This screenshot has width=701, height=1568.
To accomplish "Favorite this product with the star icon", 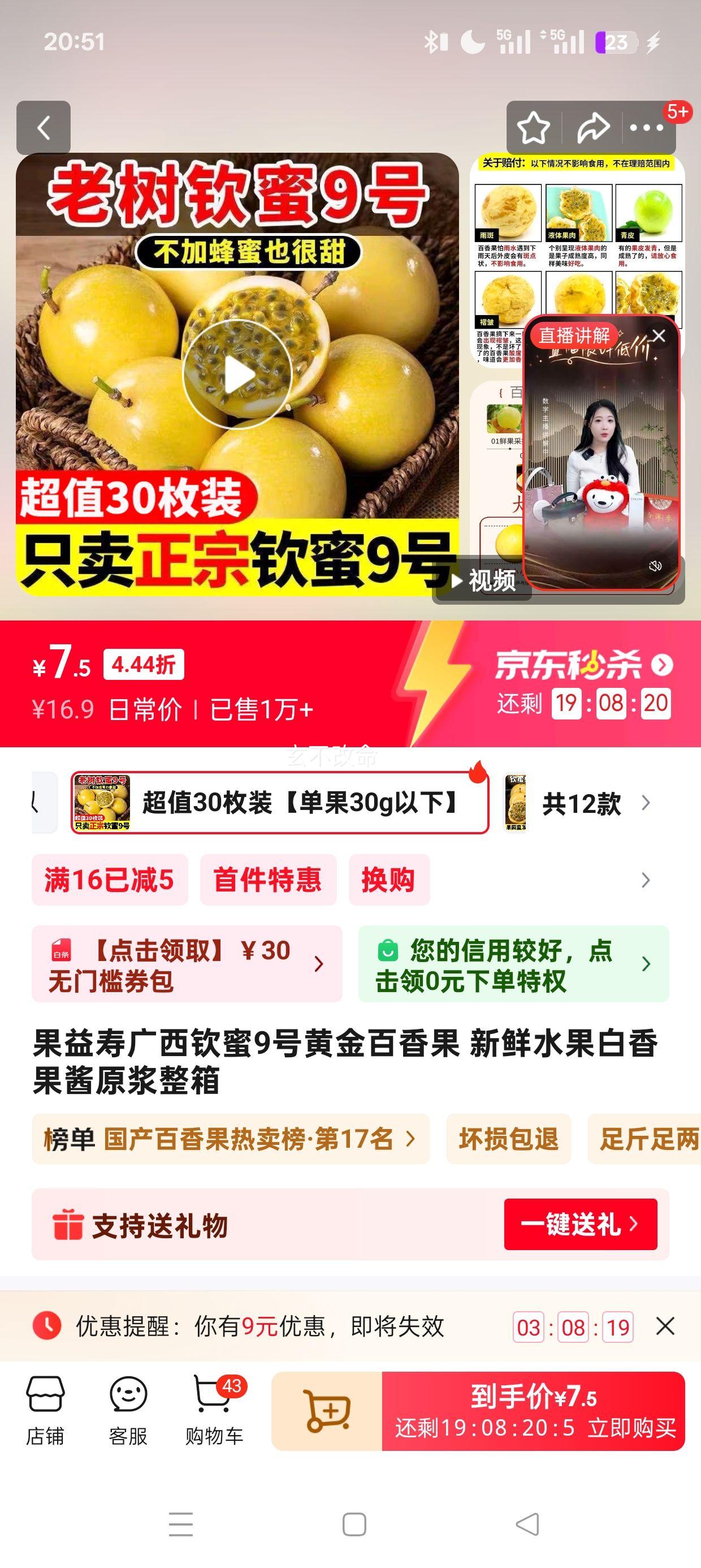I will (533, 128).
